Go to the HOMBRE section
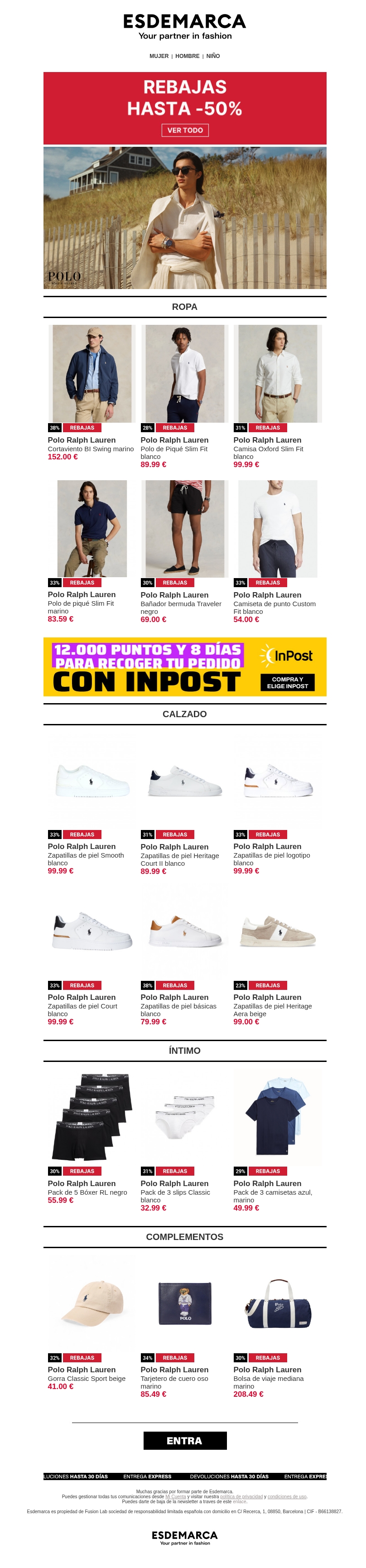The width and height of the screenshot is (366, 1568). pyautogui.click(x=187, y=56)
